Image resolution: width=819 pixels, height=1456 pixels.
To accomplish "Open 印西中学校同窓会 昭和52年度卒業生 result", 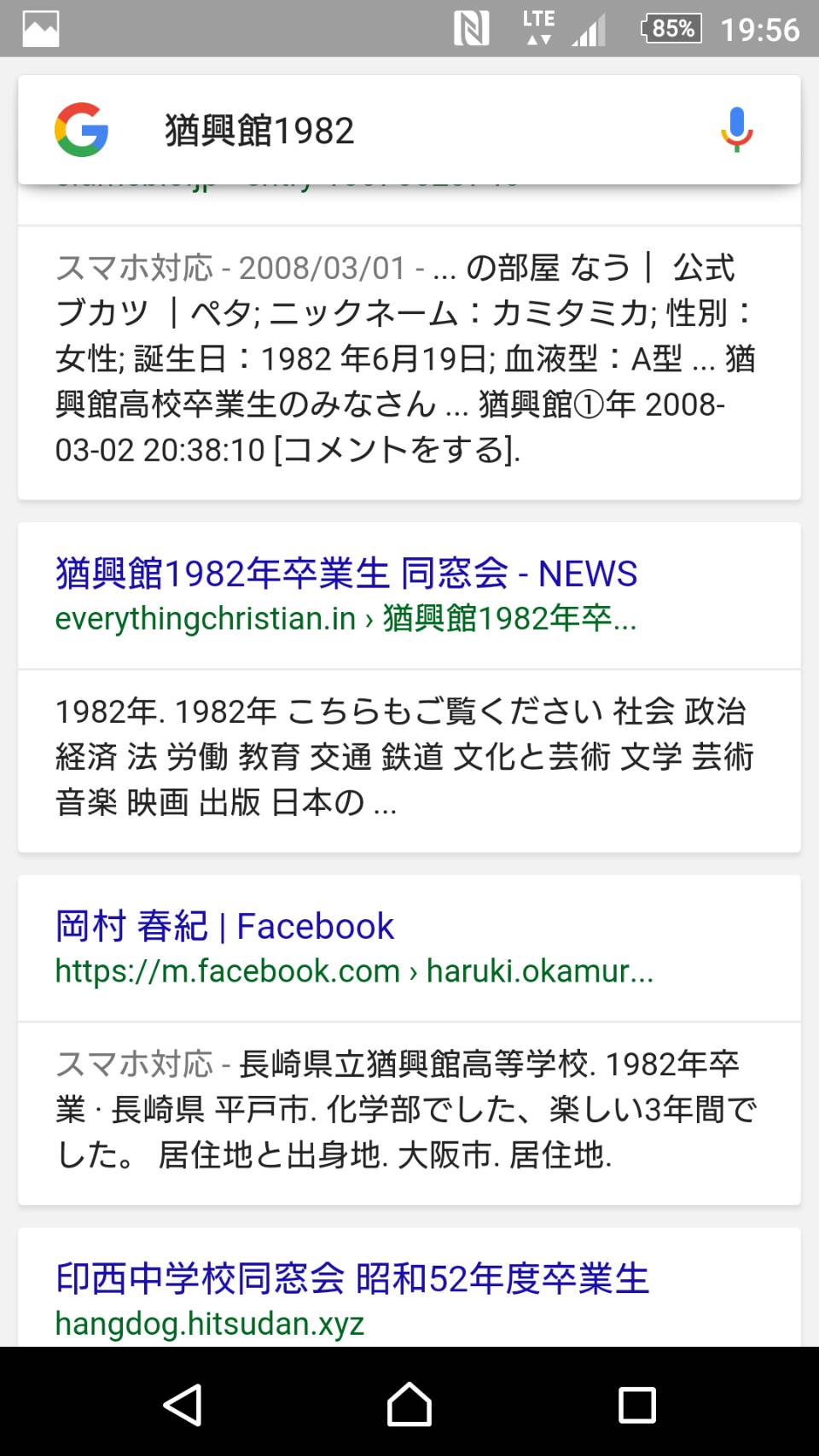I will [x=351, y=1278].
